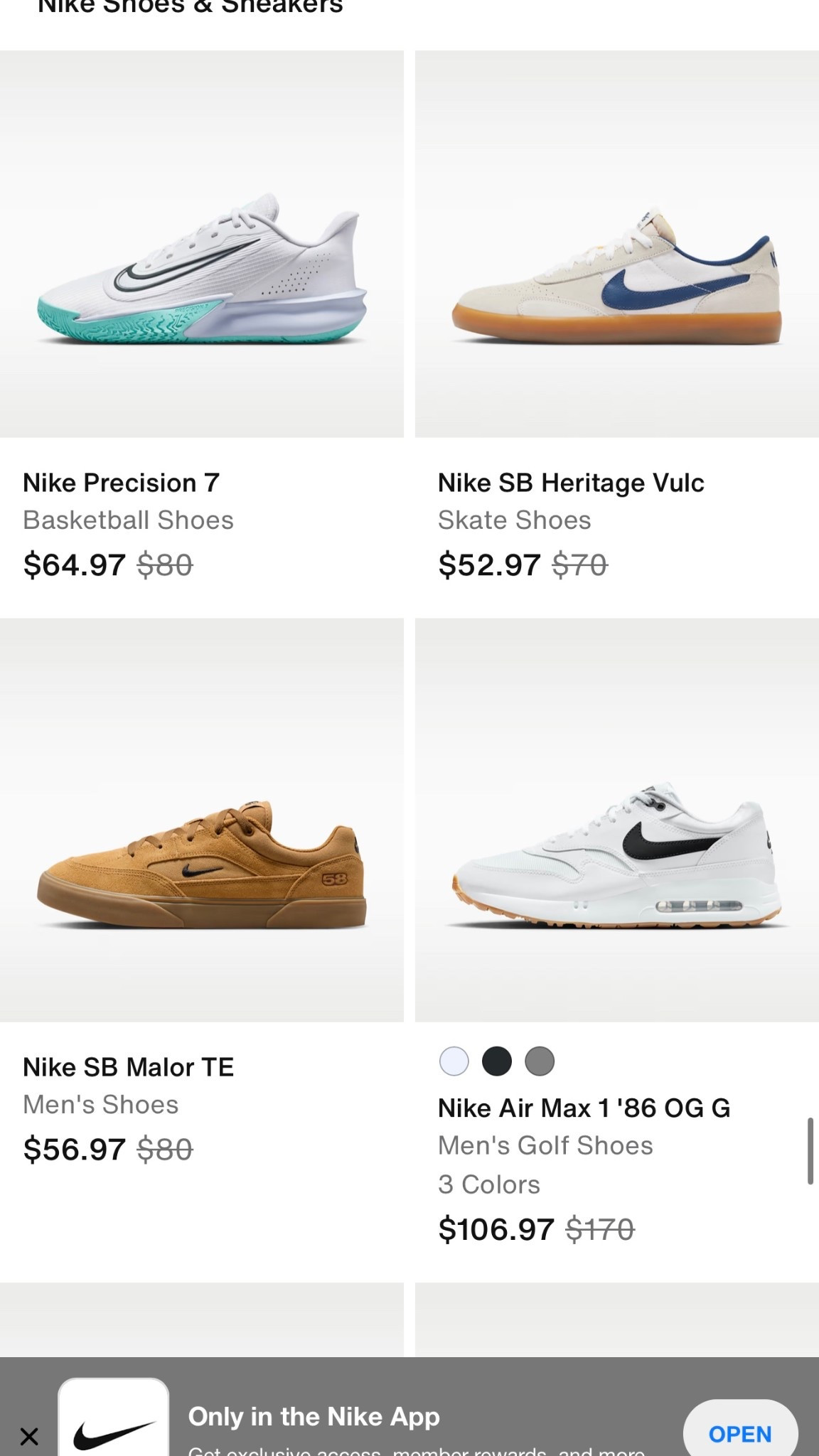Image resolution: width=819 pixels, height=1456 pixels.
Task: Dismiss the Nike App banner
Action: point(29,1436)
